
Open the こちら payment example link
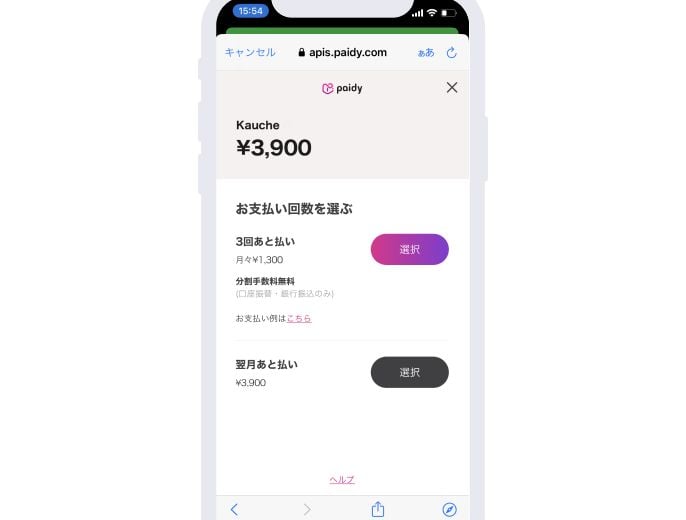[299, 318]
